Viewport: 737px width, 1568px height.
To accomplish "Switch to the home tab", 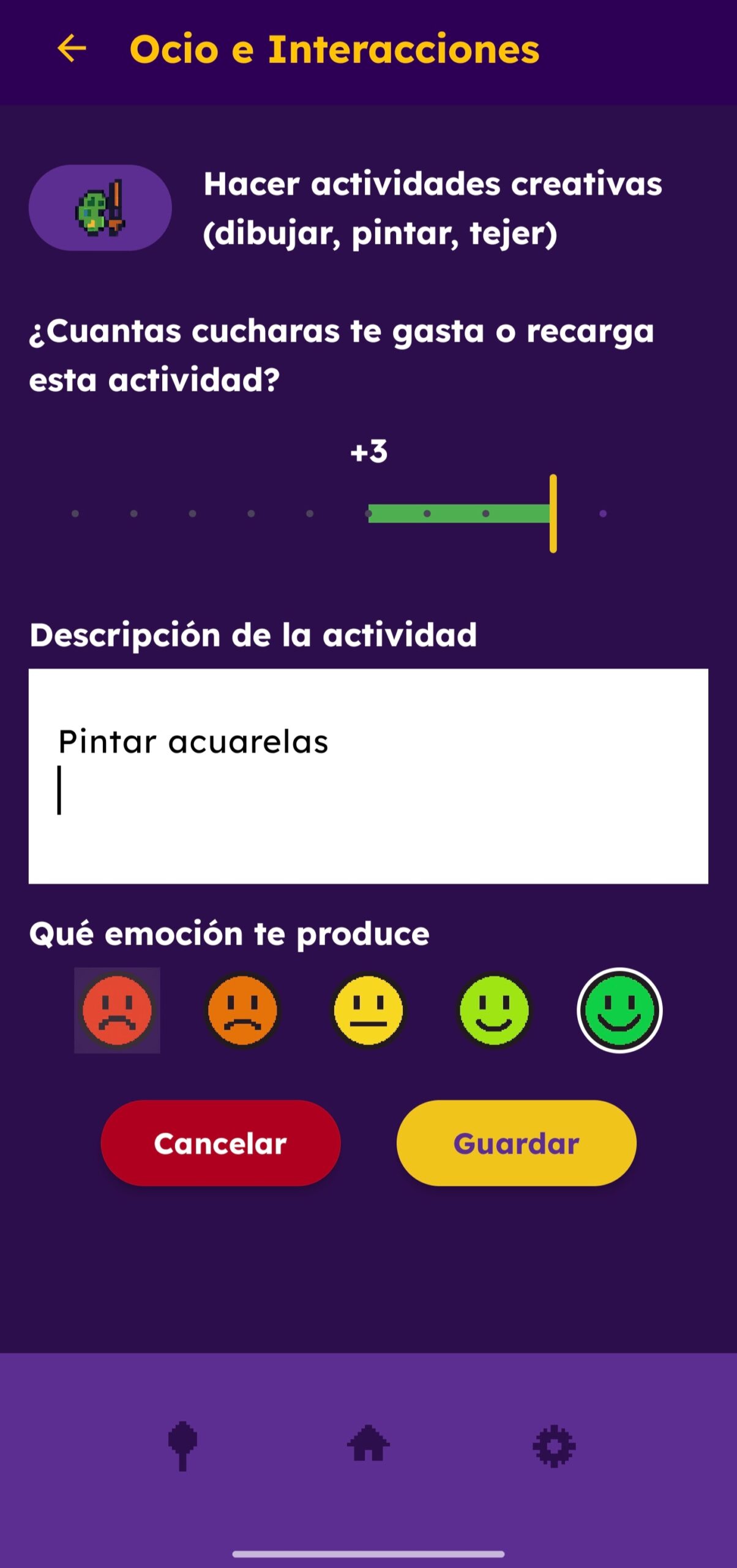I will click(368, 1444).
